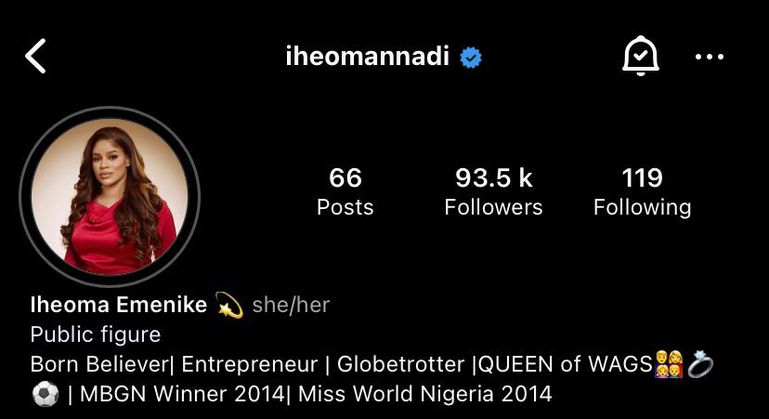Go back using the back arrow
The width and height of the screenshot is (769, 419).
(x=36, y=57)
